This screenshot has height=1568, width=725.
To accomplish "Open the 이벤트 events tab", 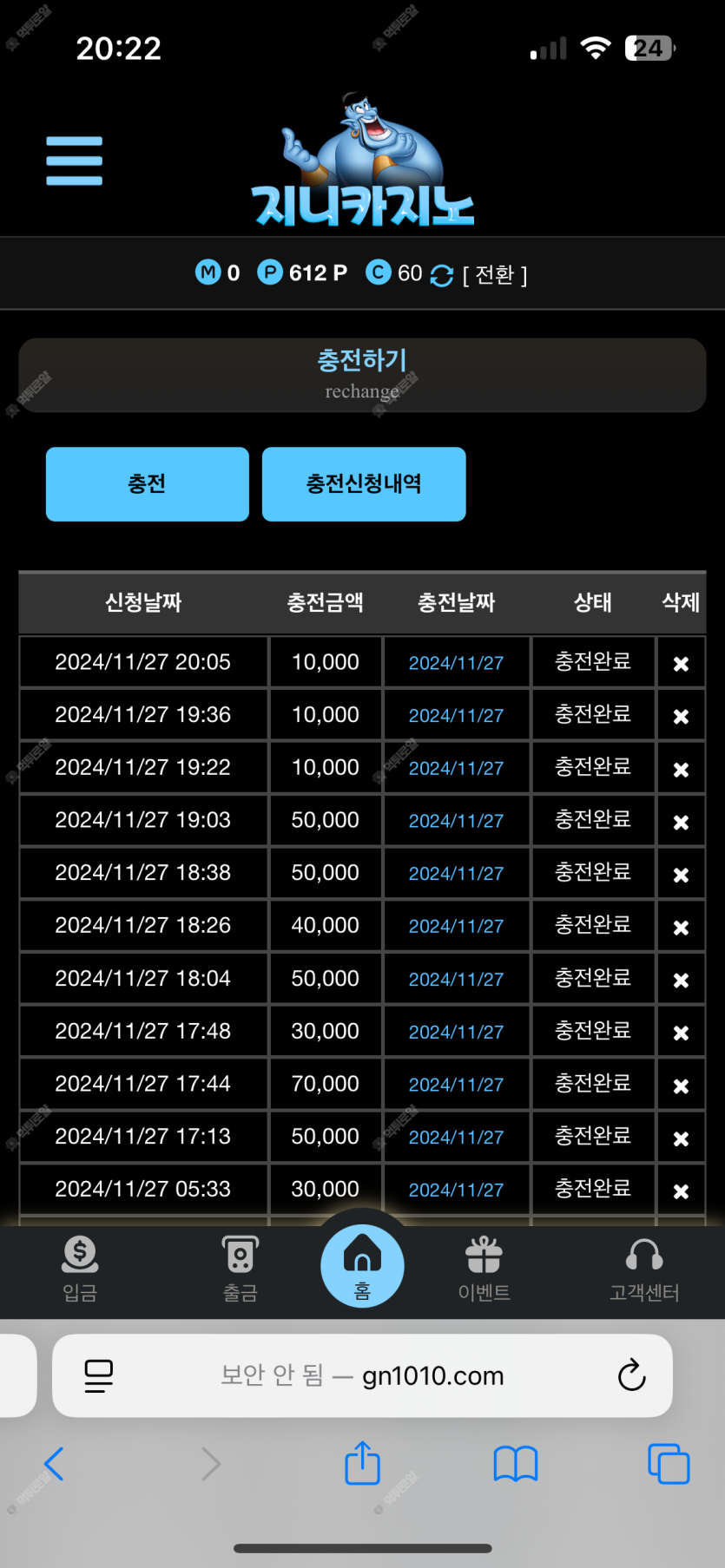I will pos(484,1269).
